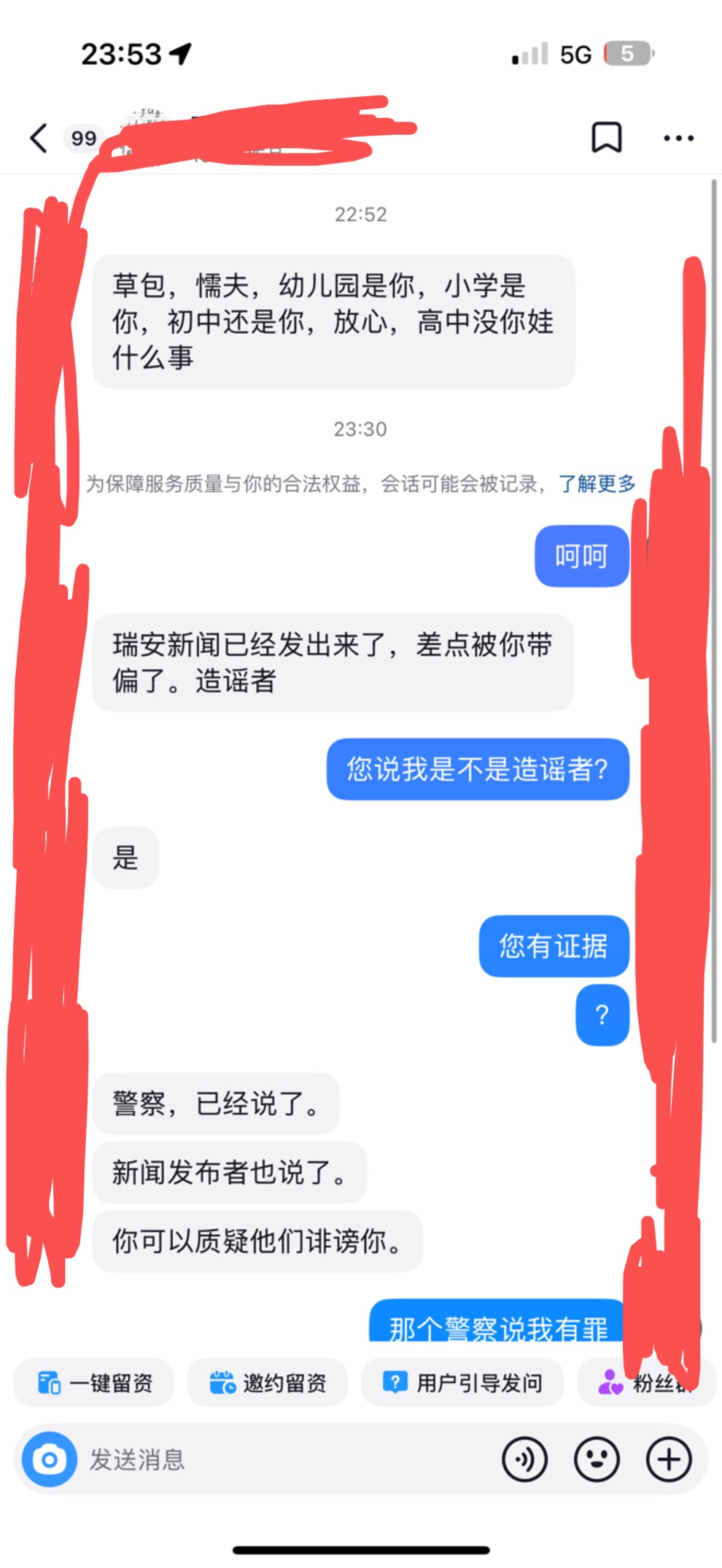Switch to voice message input

(524, 1459)
